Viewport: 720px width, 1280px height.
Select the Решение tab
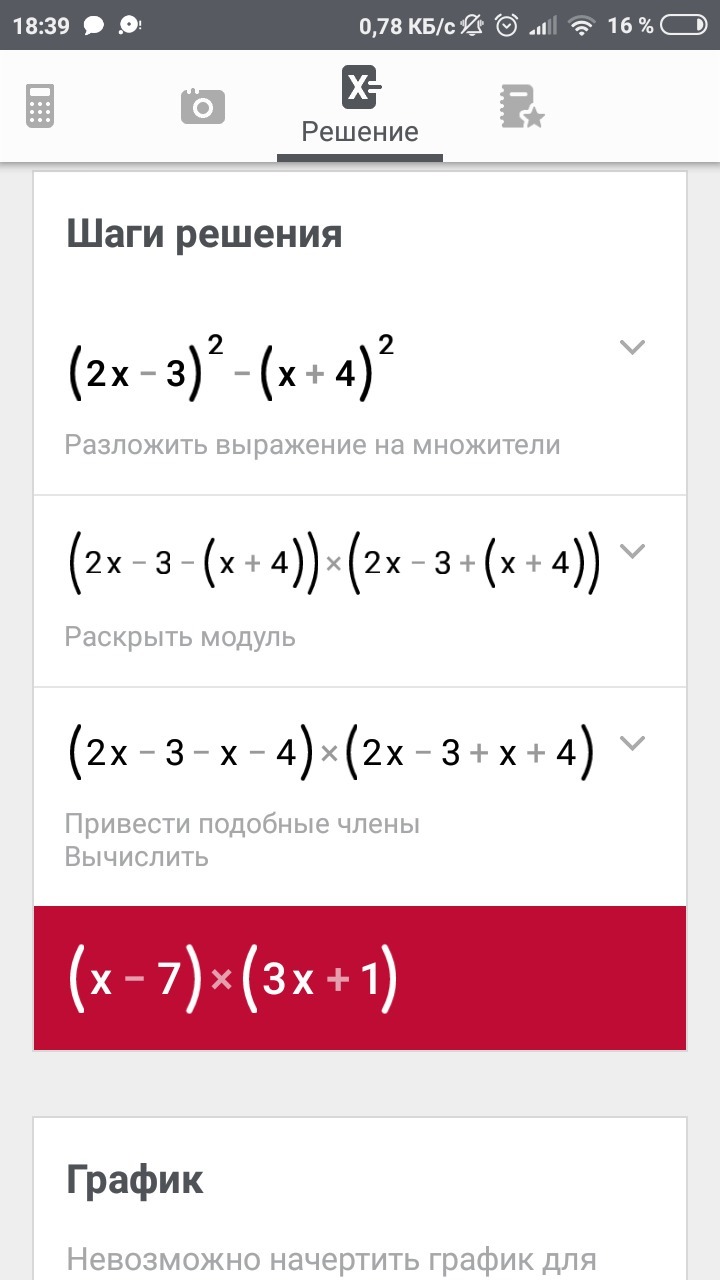coord(360,108)
